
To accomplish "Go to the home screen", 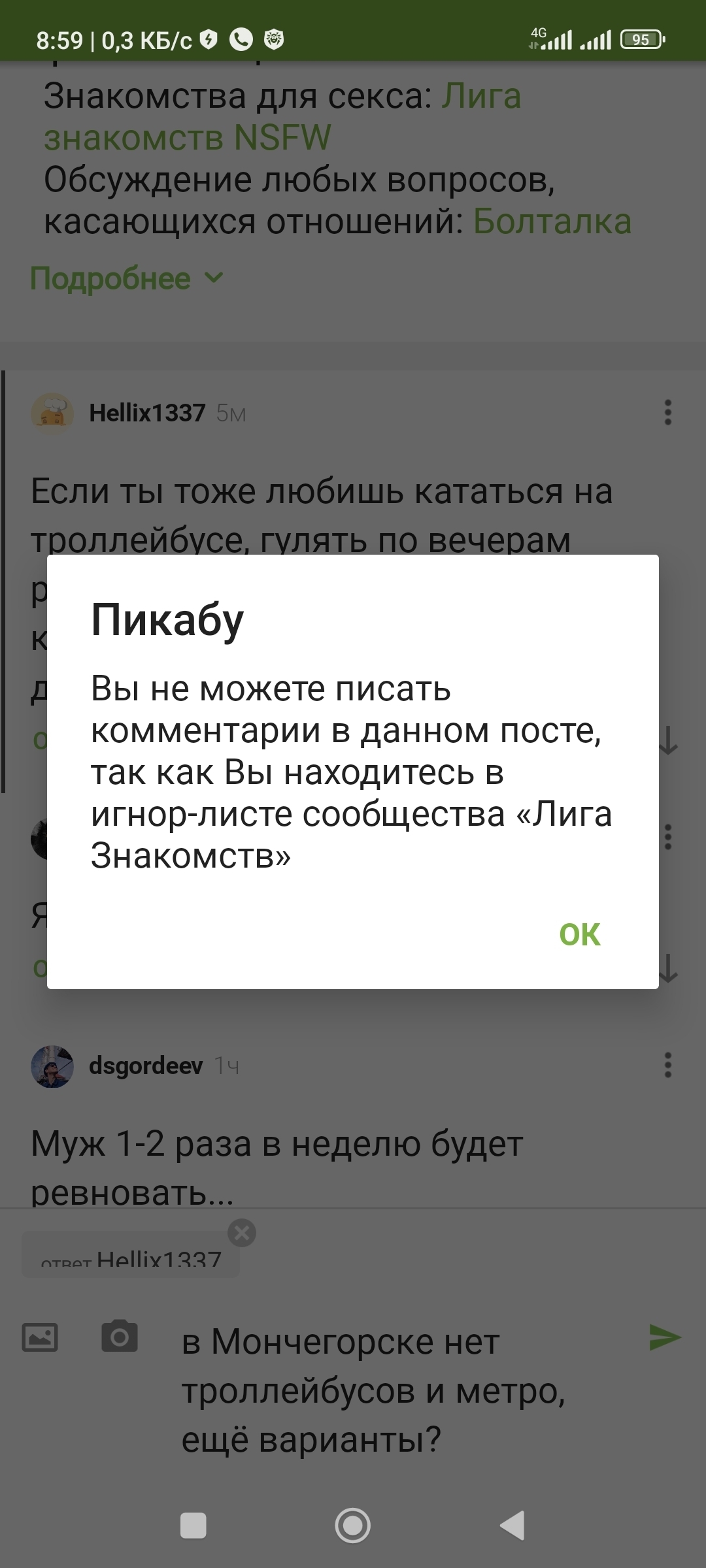I will (353, 1526).
